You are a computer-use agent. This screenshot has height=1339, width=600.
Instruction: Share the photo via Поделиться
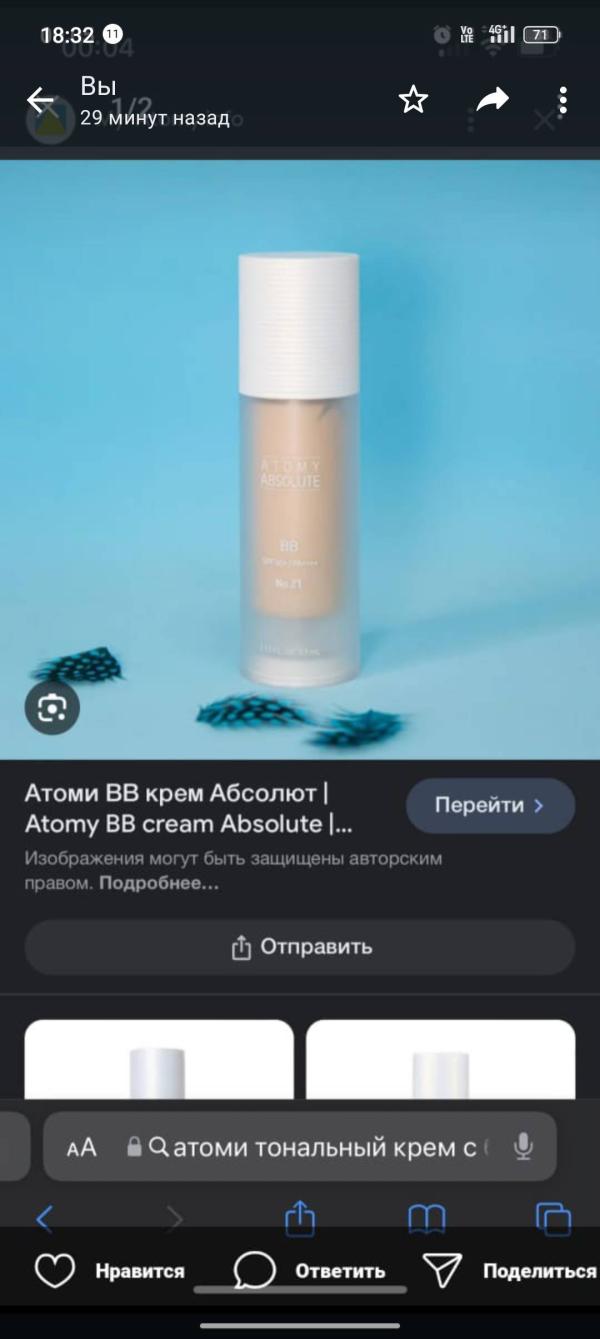[509, 1271]
